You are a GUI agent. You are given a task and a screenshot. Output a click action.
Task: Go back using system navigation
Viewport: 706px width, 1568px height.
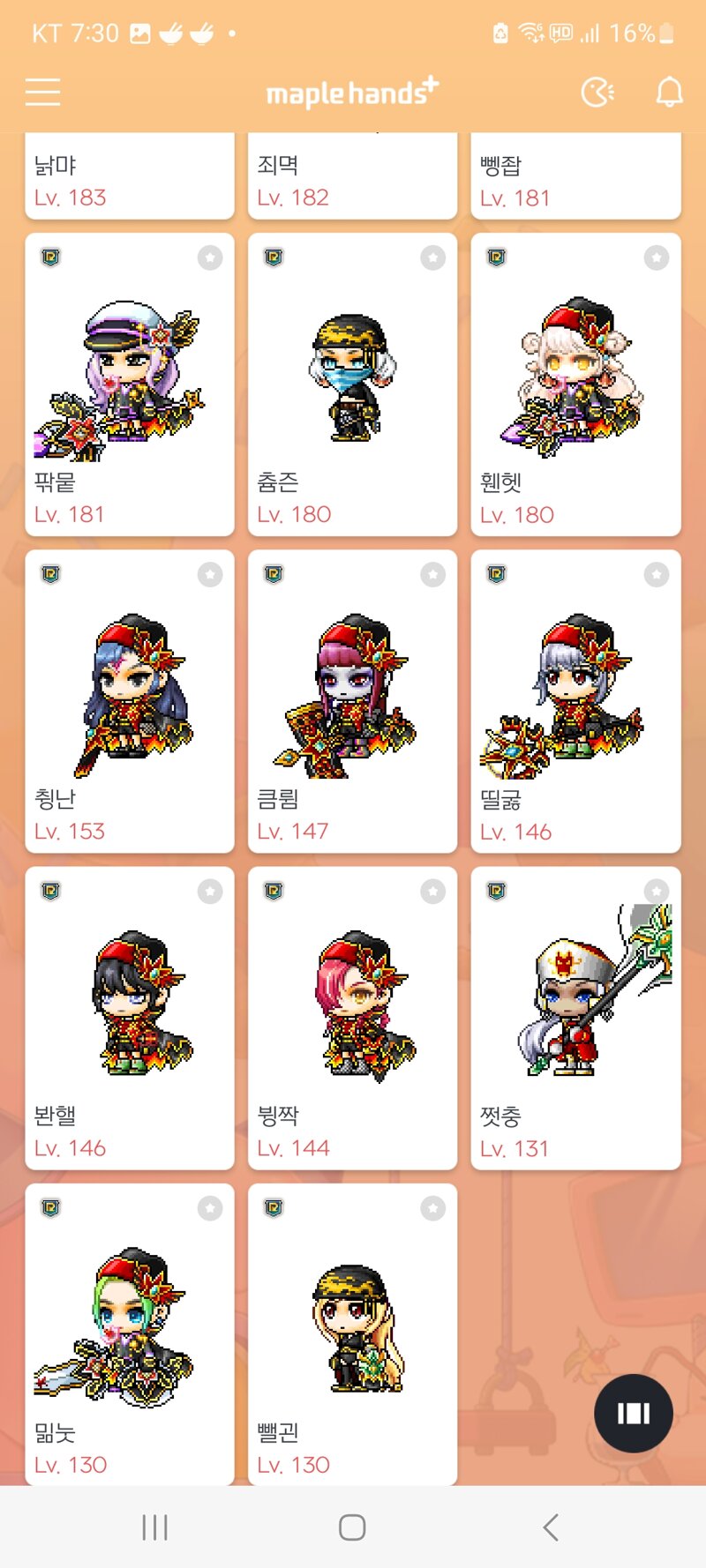(551, 1527)
